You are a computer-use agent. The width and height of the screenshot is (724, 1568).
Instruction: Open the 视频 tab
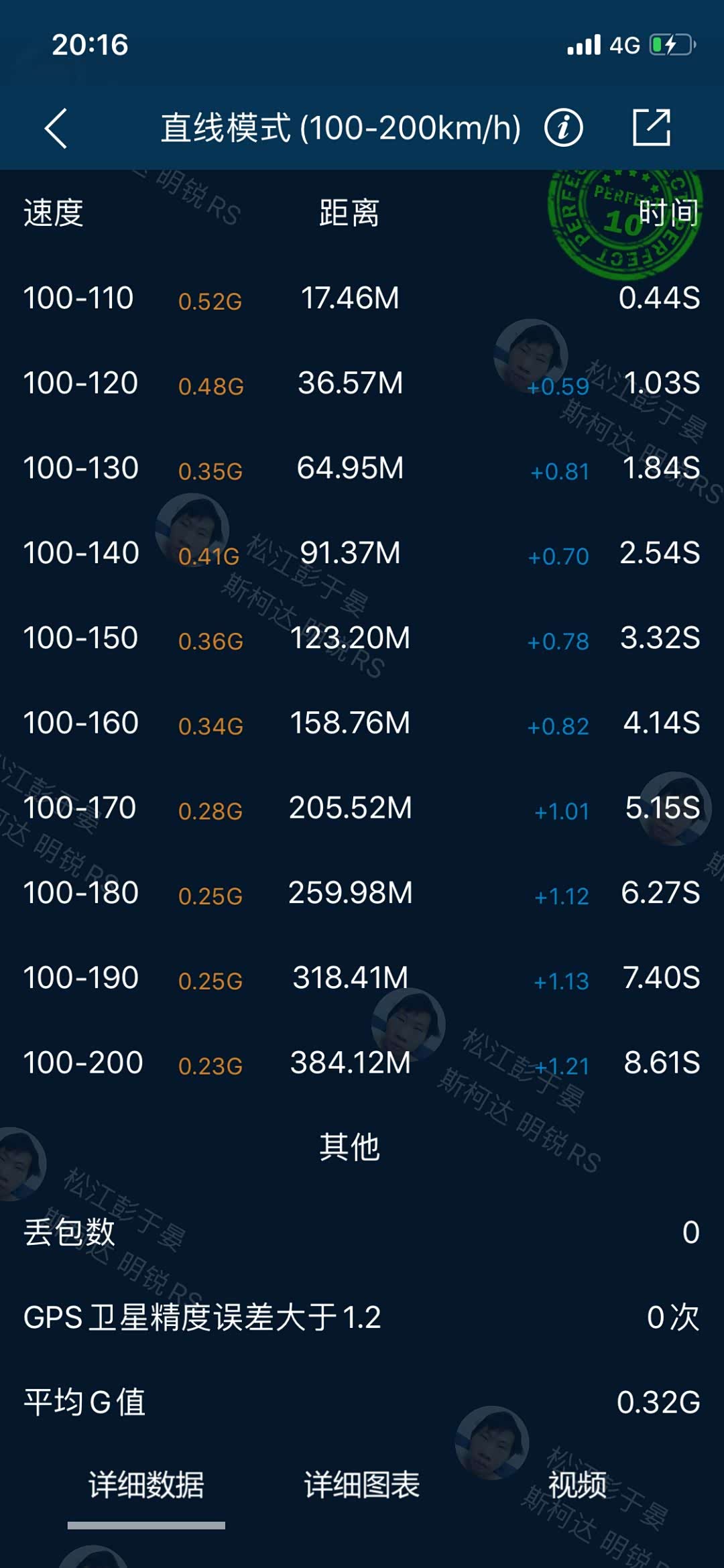click(x=577, y=1485)
